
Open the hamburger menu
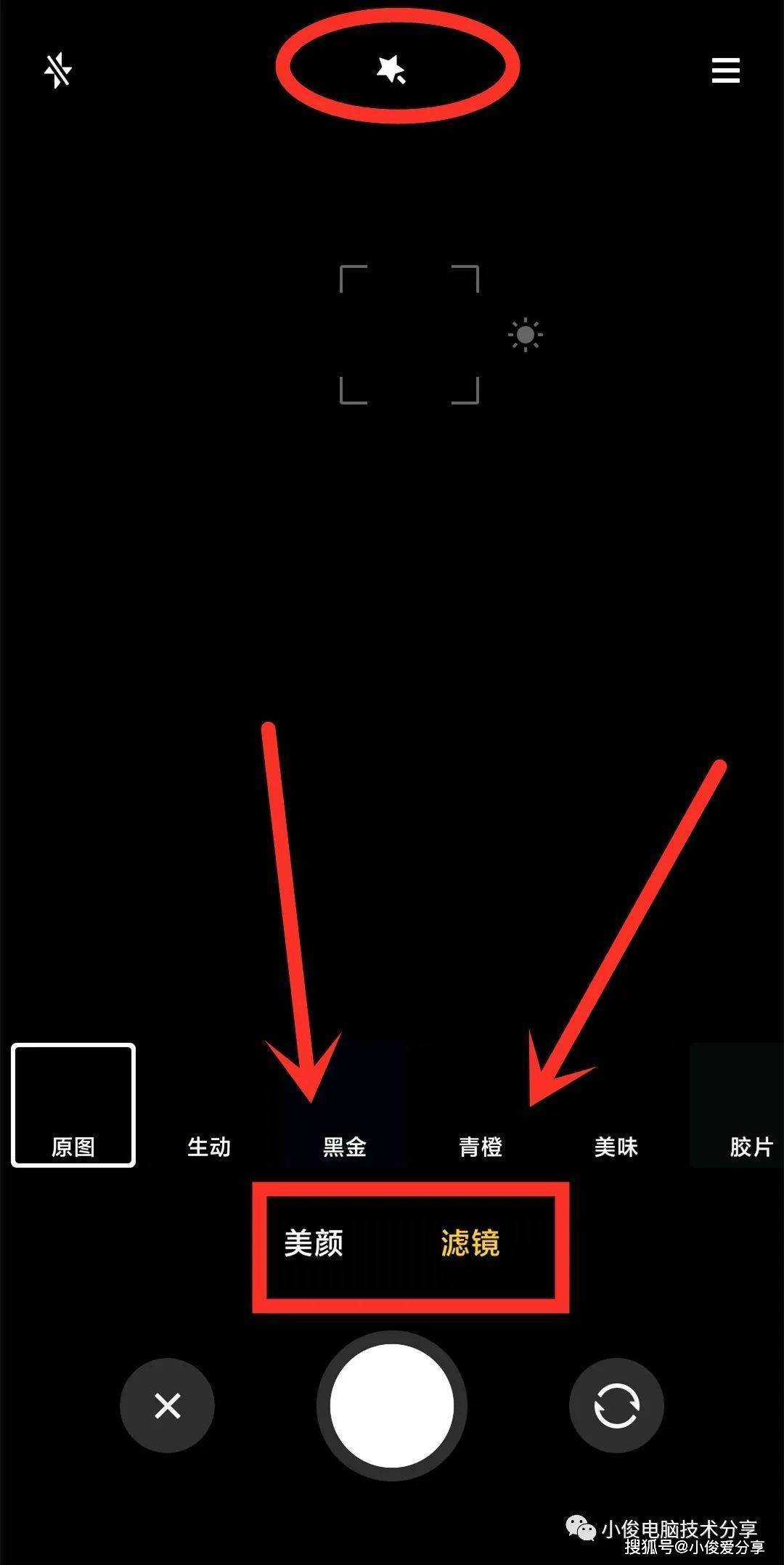(x=725, y=71)
